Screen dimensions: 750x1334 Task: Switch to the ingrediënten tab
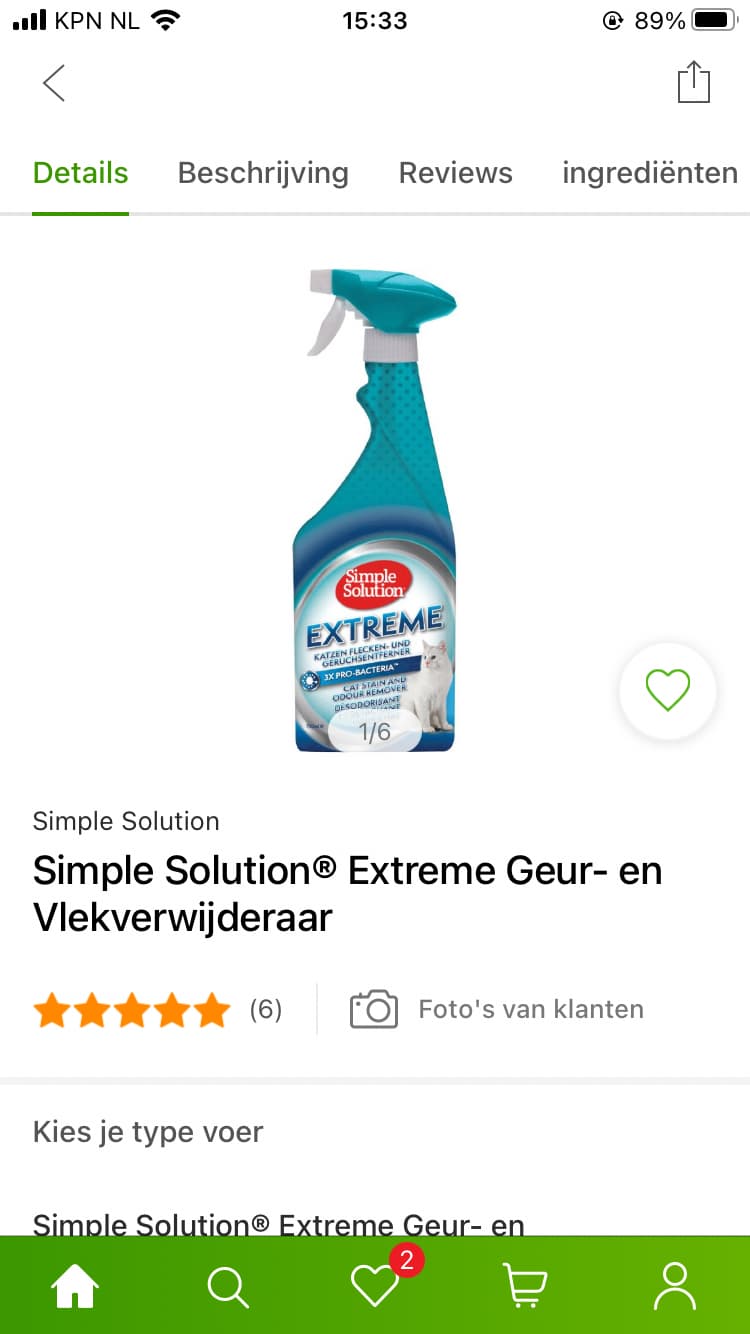point(650,173)
